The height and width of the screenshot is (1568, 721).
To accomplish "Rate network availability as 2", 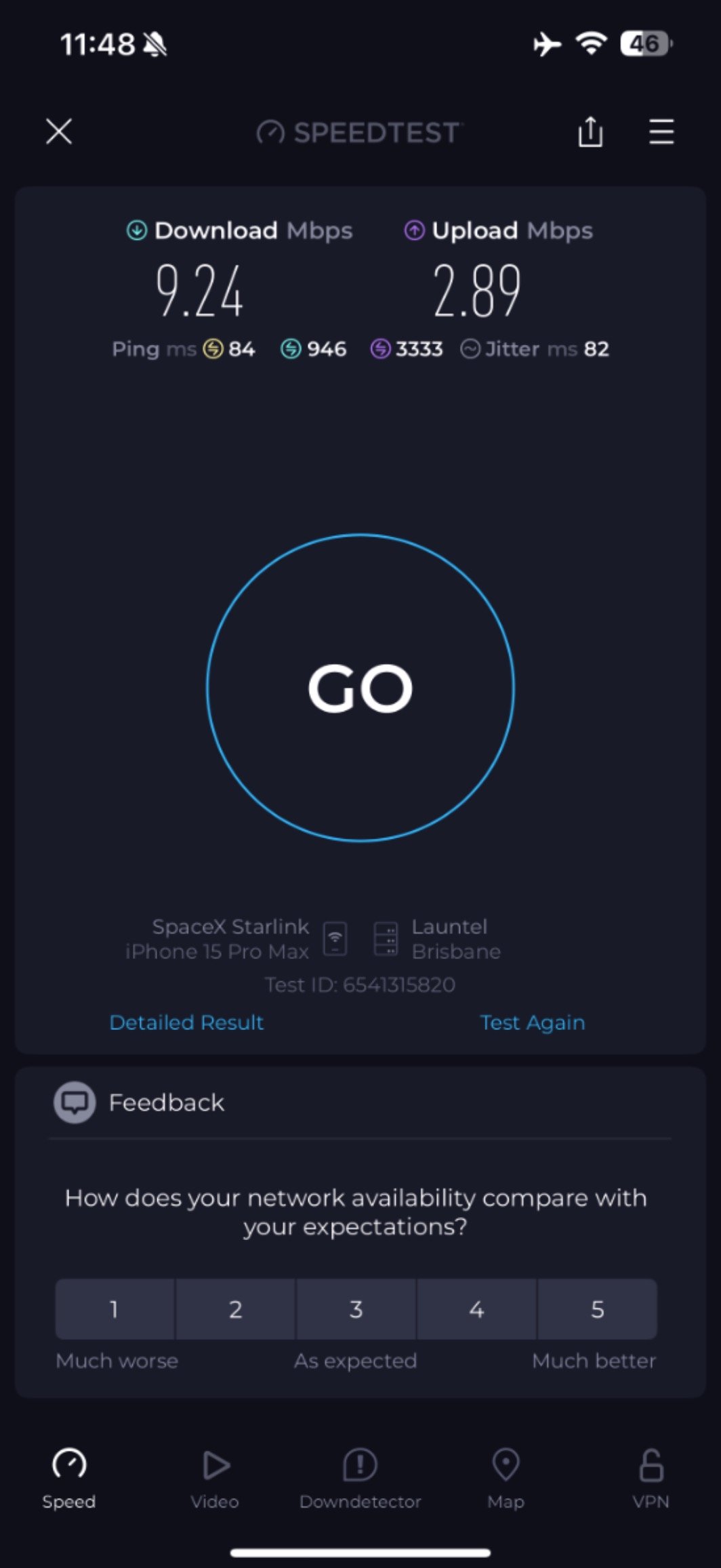I will (235, 1309).
